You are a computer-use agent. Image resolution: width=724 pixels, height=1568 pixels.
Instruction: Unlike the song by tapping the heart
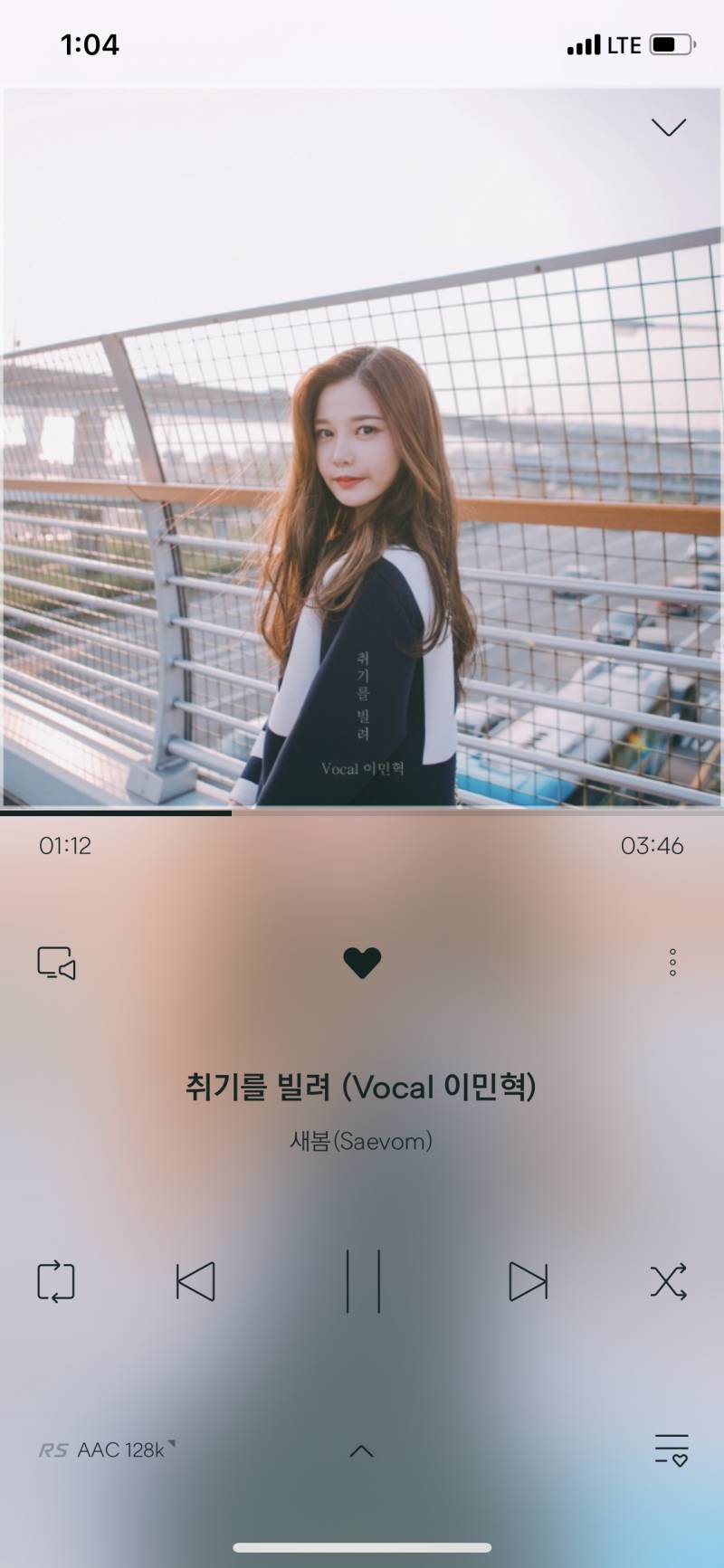(362, 963)
